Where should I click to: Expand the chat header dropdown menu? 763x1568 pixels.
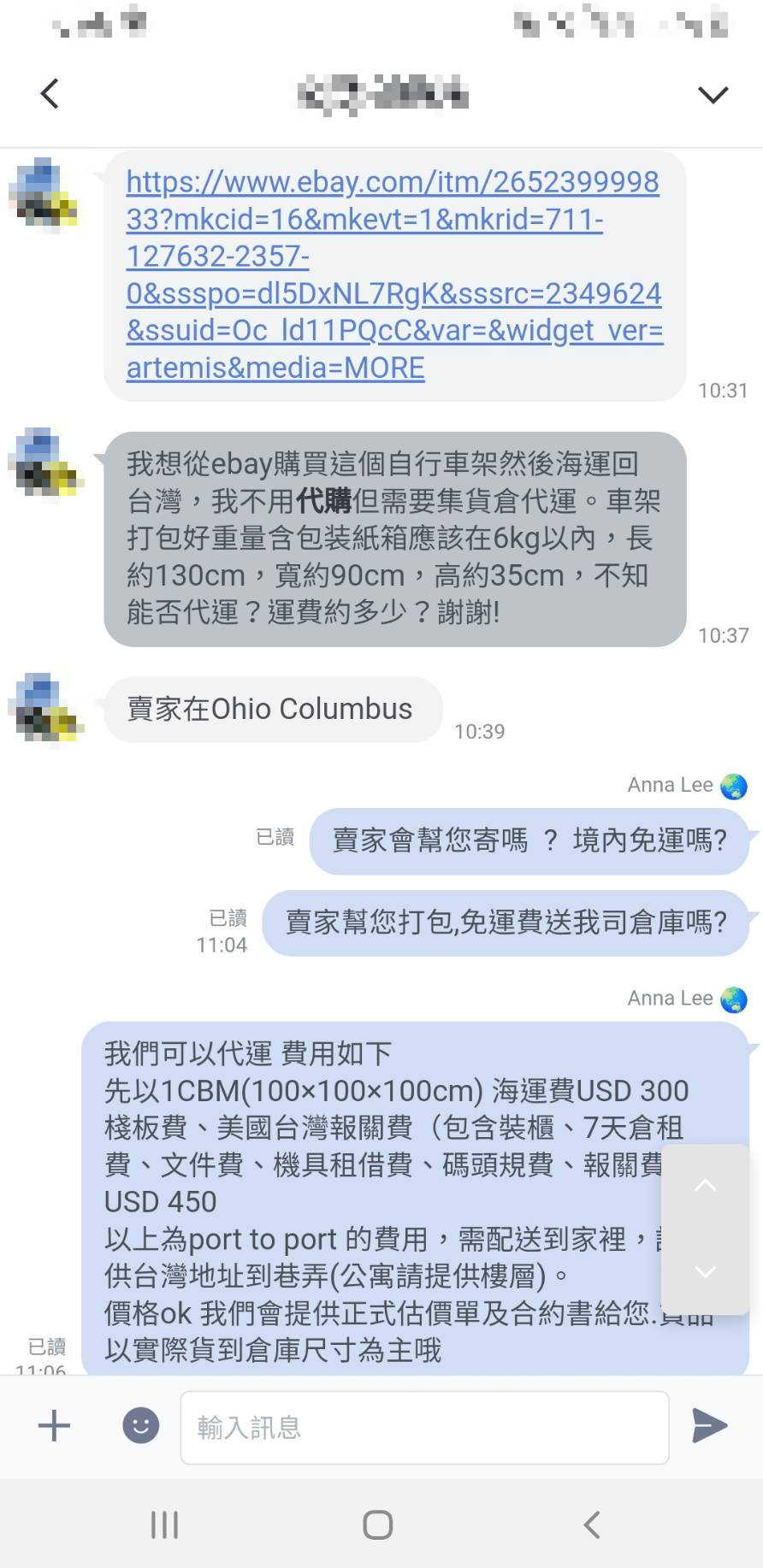click(x=713, y=94)
